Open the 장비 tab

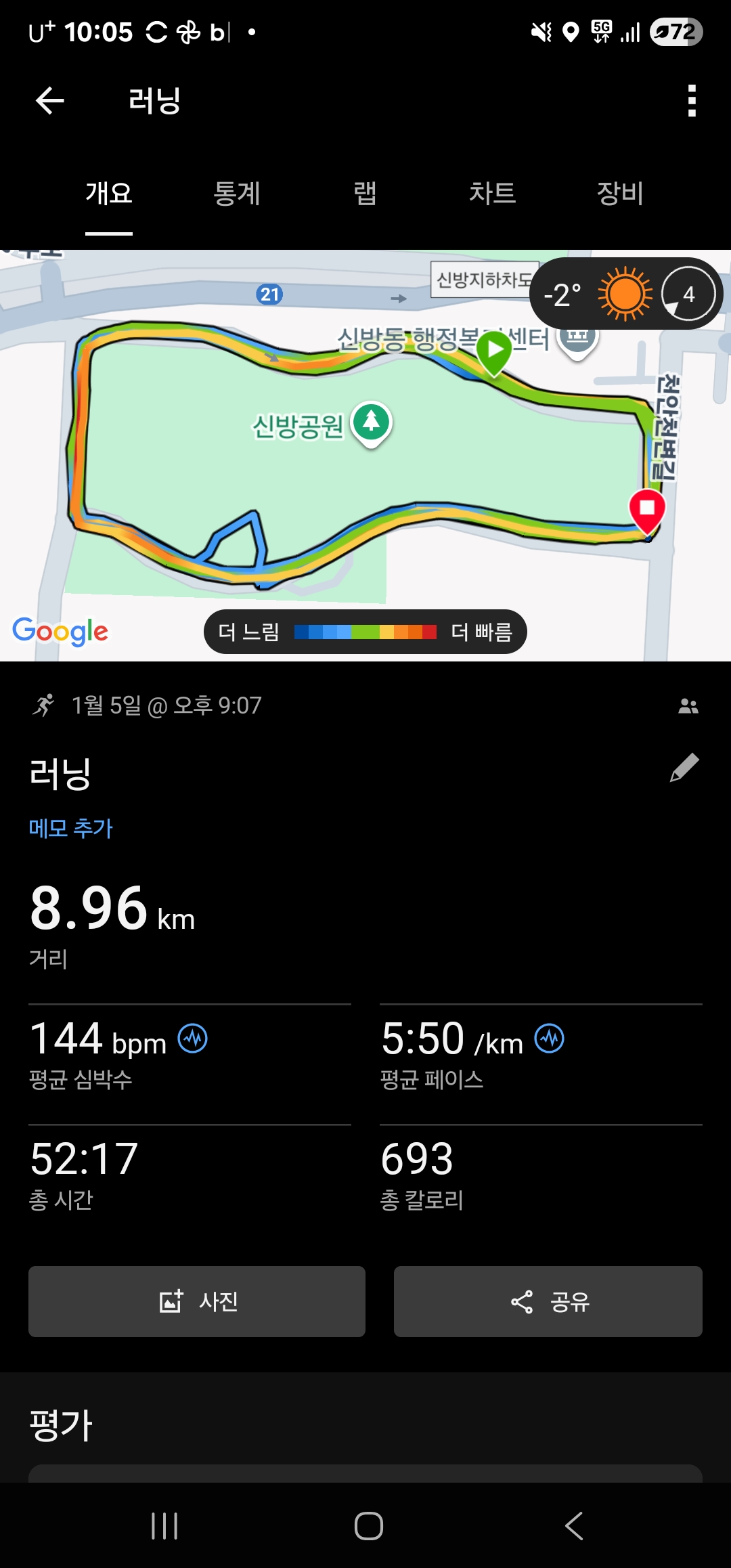[x=619, y=194]
